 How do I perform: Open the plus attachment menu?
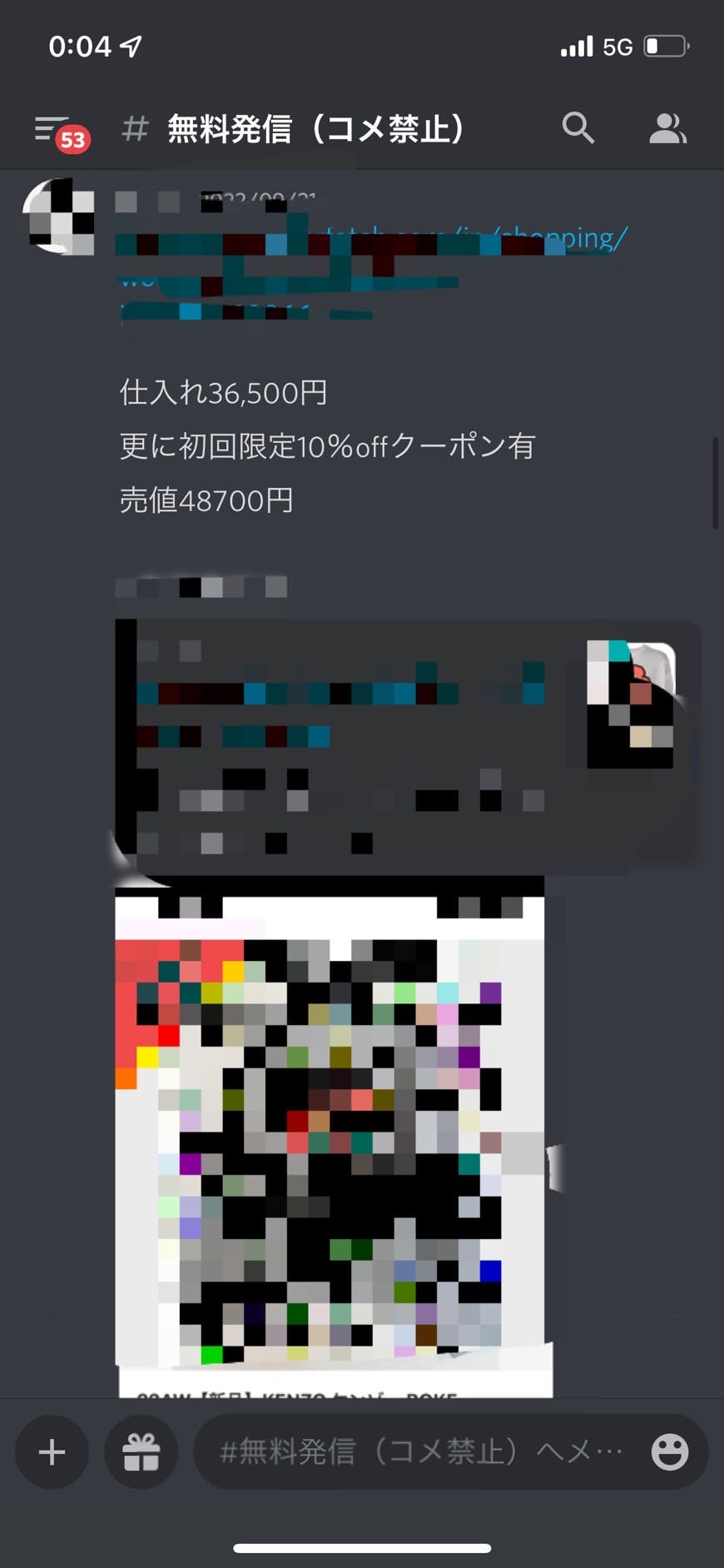[52, 1451]
